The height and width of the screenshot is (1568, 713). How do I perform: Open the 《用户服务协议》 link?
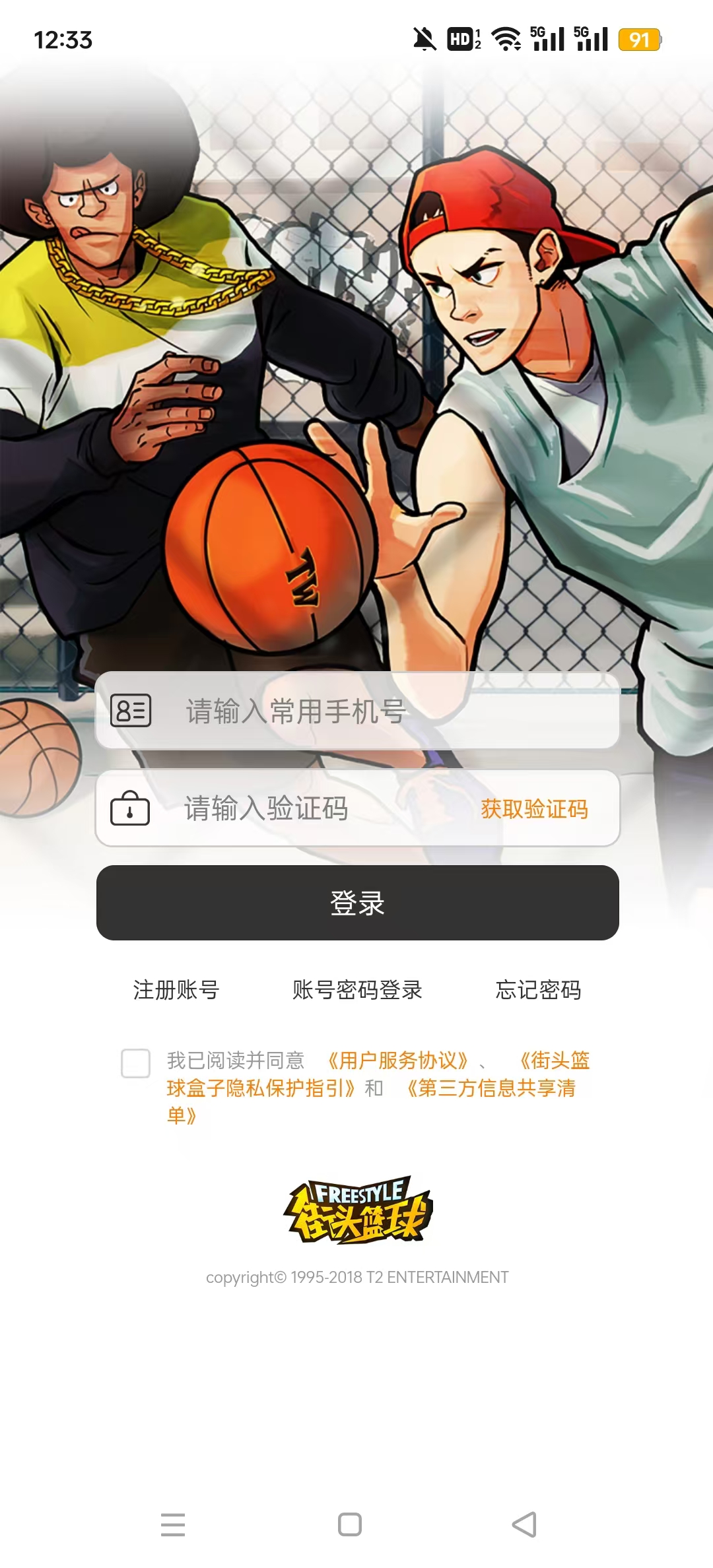point(398,1061)
